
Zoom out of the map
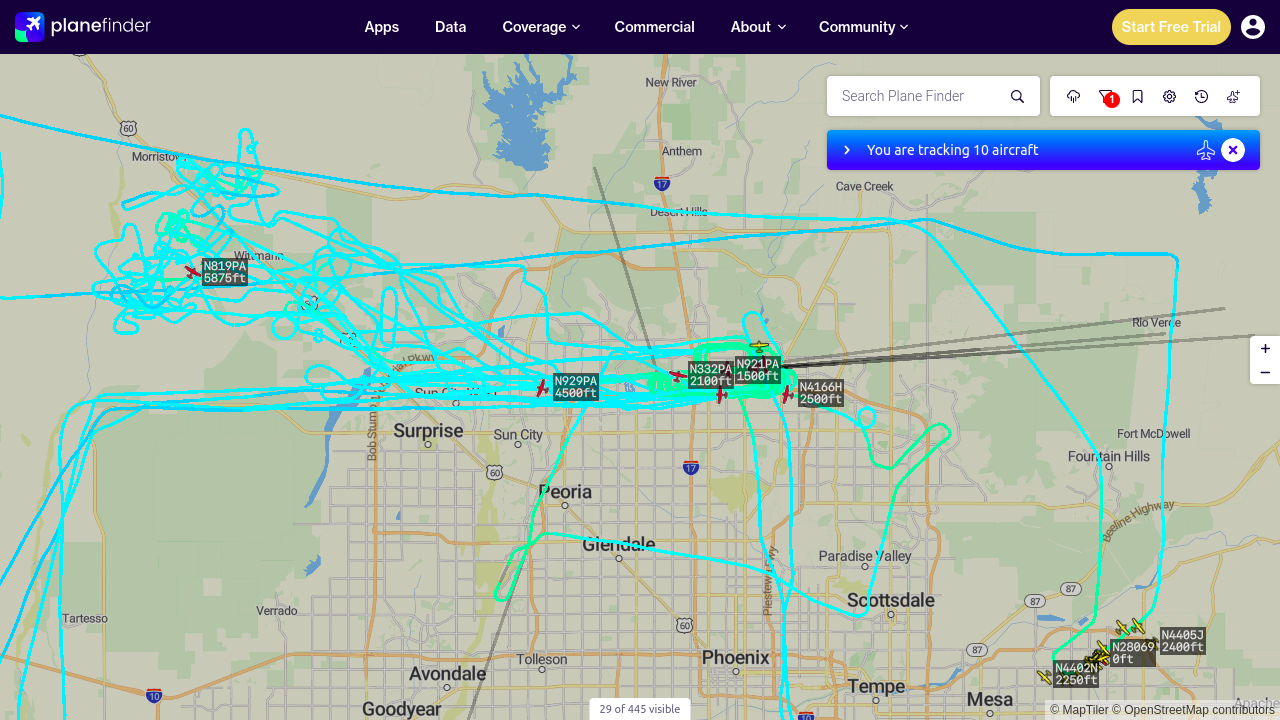[1265, 373]
